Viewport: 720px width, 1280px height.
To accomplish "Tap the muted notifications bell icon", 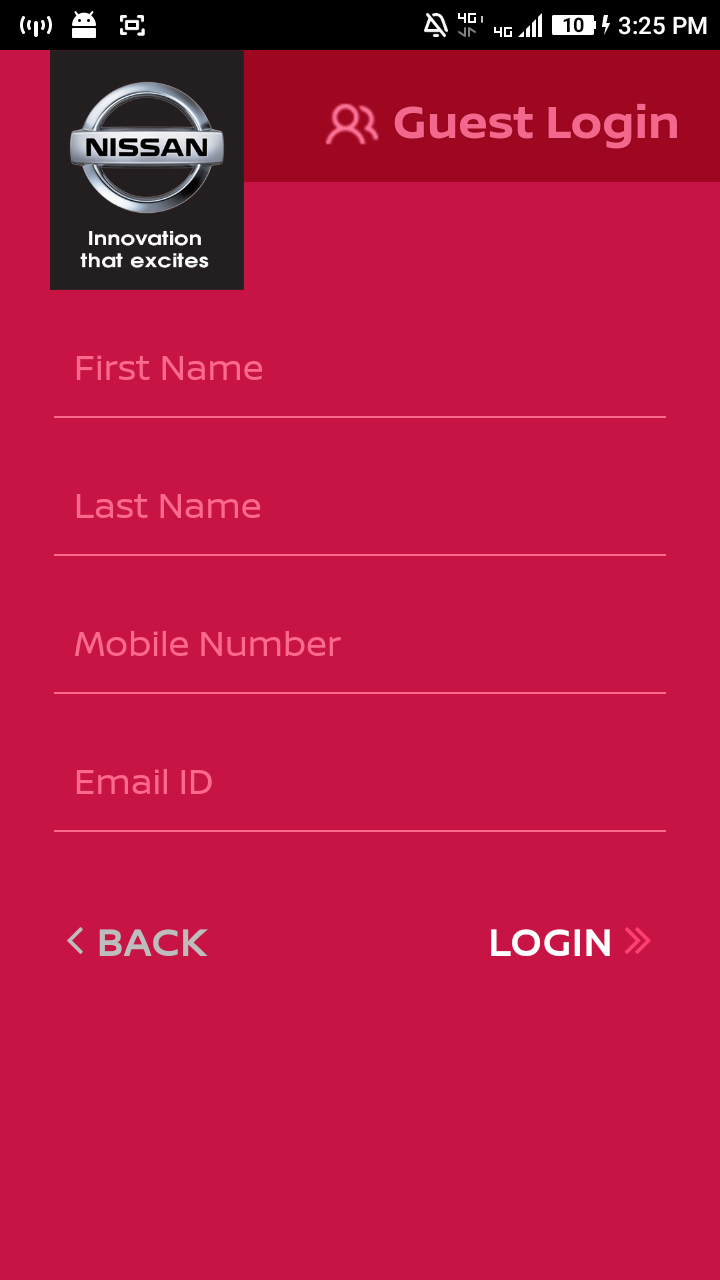I will click(435, 22).
